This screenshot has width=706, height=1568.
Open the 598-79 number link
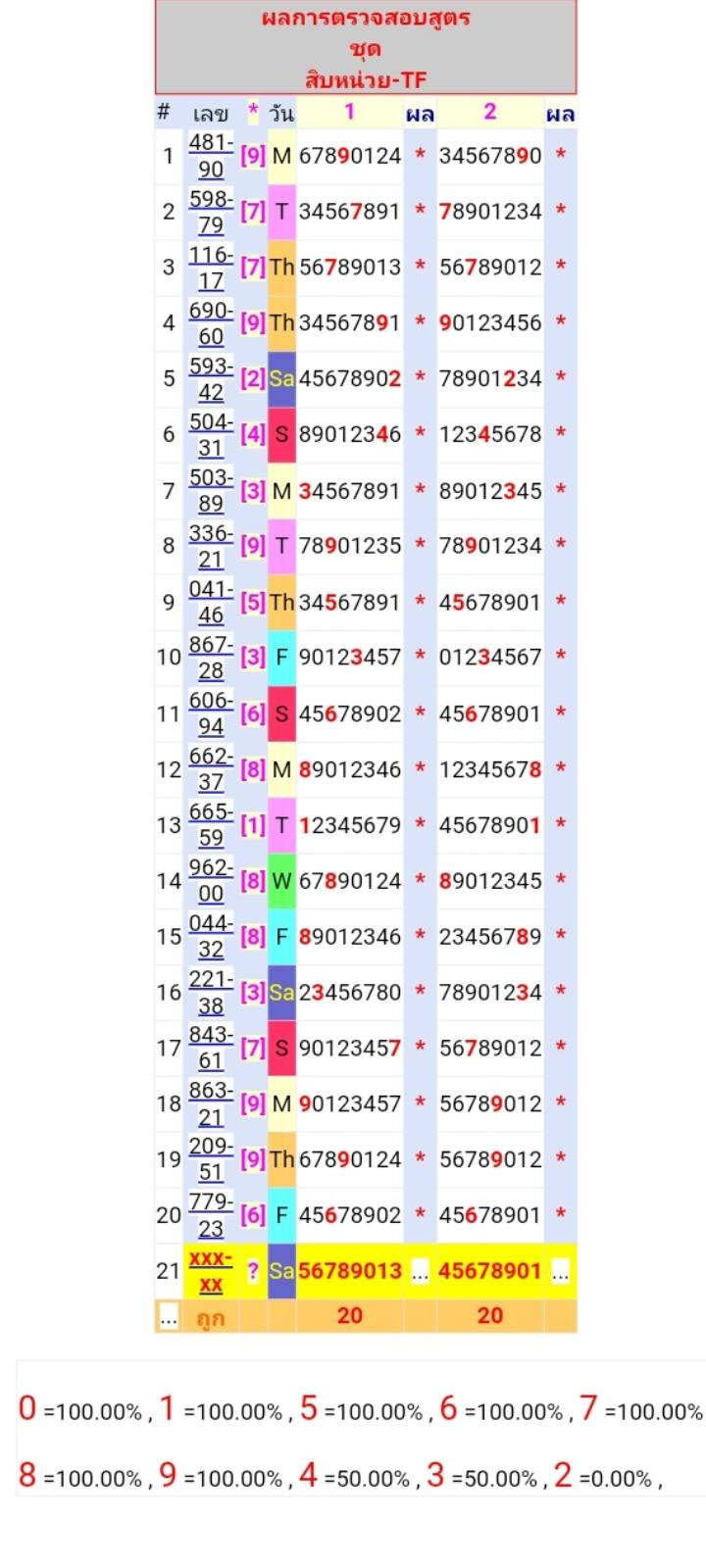pyautogui.click(x=211, y=212)
